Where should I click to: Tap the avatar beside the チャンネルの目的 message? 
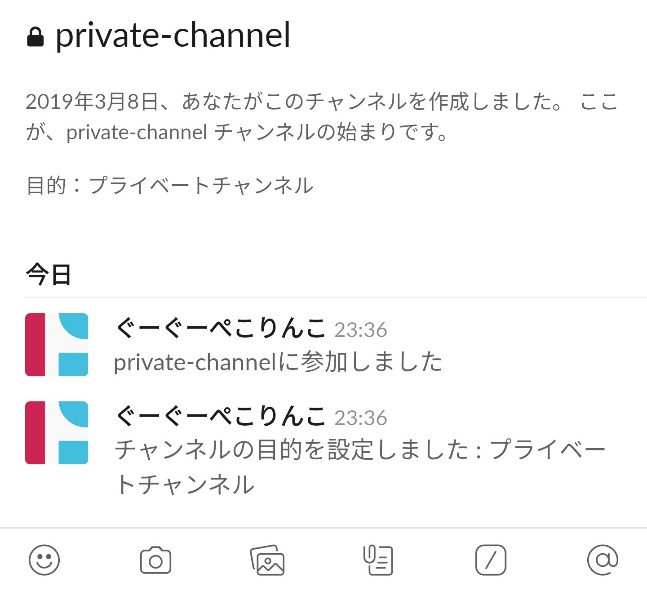(57, 432)
